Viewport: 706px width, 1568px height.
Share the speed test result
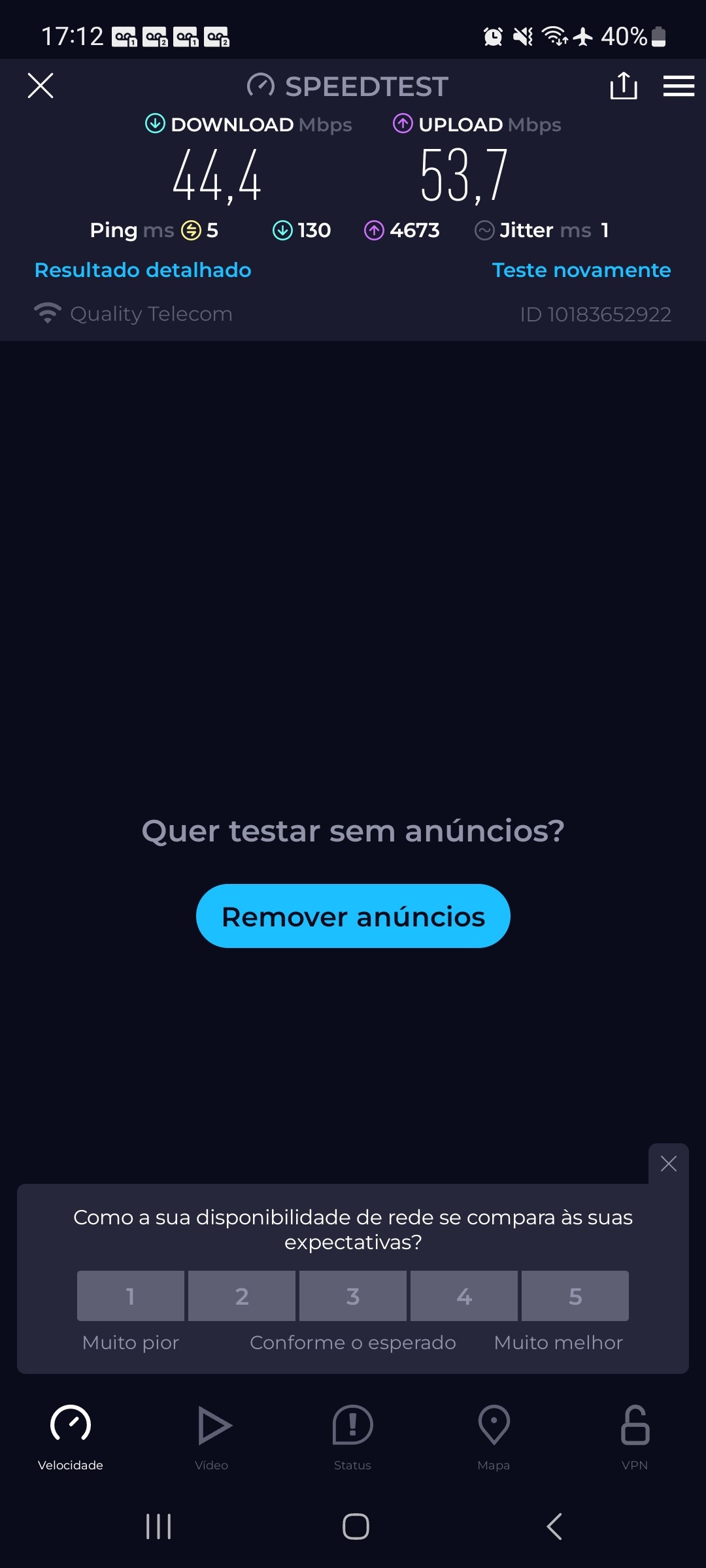point(623,86)
